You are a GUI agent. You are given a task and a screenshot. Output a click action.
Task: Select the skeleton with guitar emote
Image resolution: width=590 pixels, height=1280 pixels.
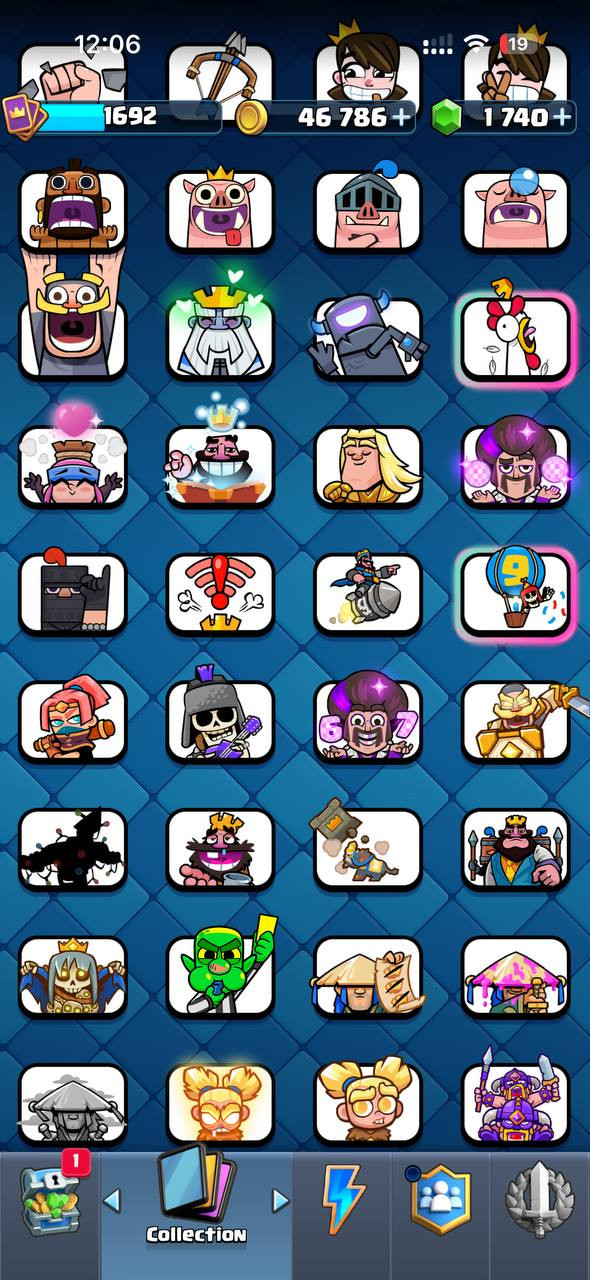220,716
